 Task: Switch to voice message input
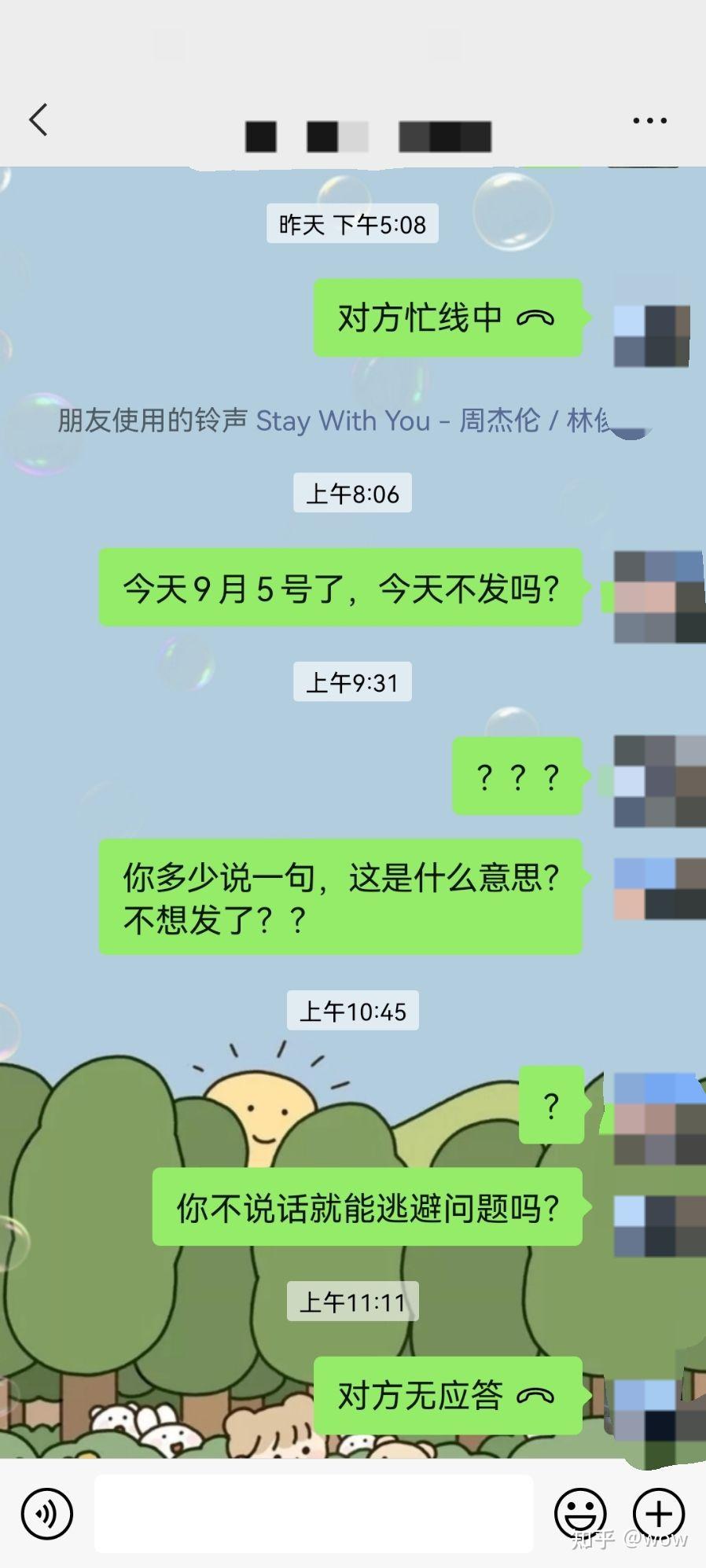pos(47,1514)
